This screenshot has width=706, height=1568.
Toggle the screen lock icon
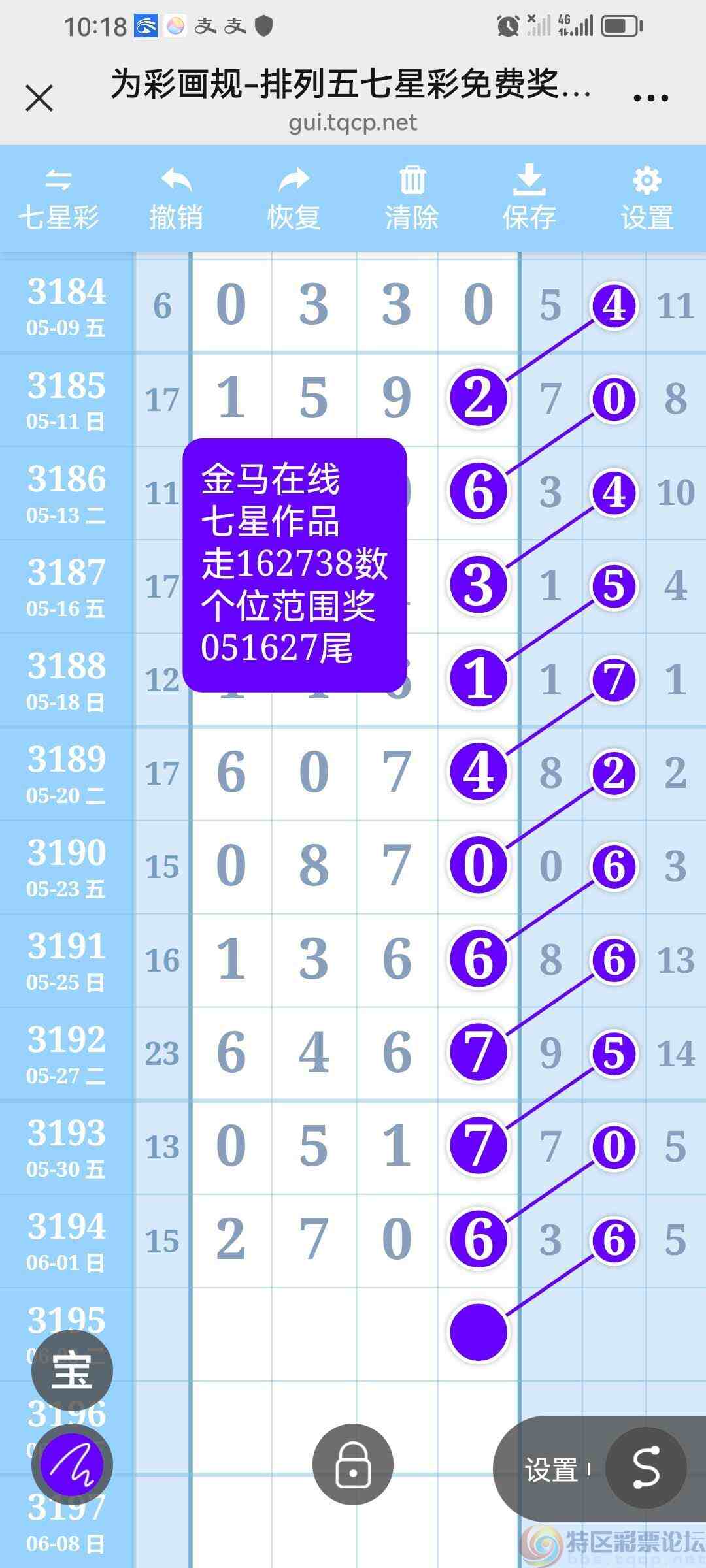click(353, 1463)
